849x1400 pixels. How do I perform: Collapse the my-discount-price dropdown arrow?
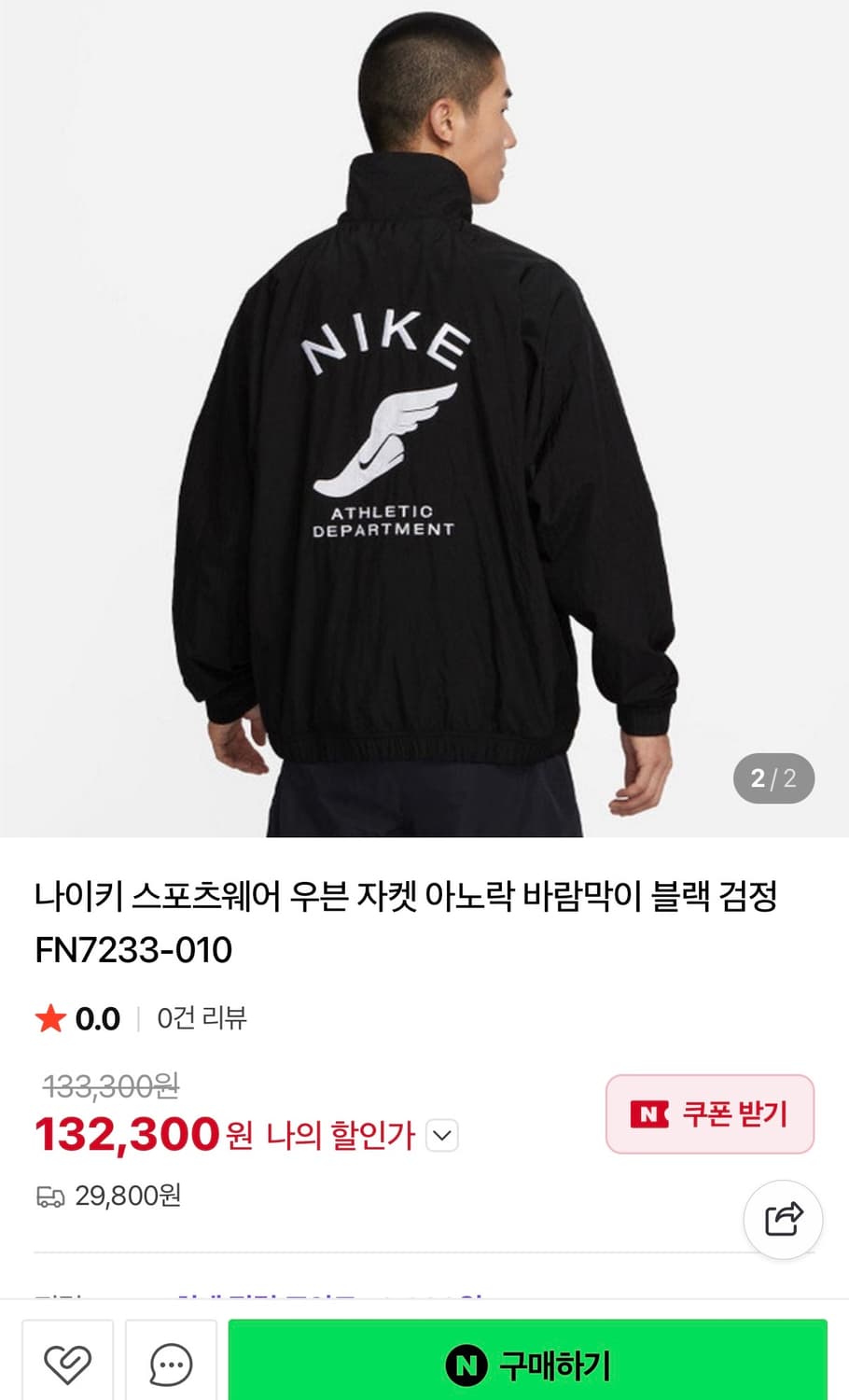click(x=442, y=1135)
